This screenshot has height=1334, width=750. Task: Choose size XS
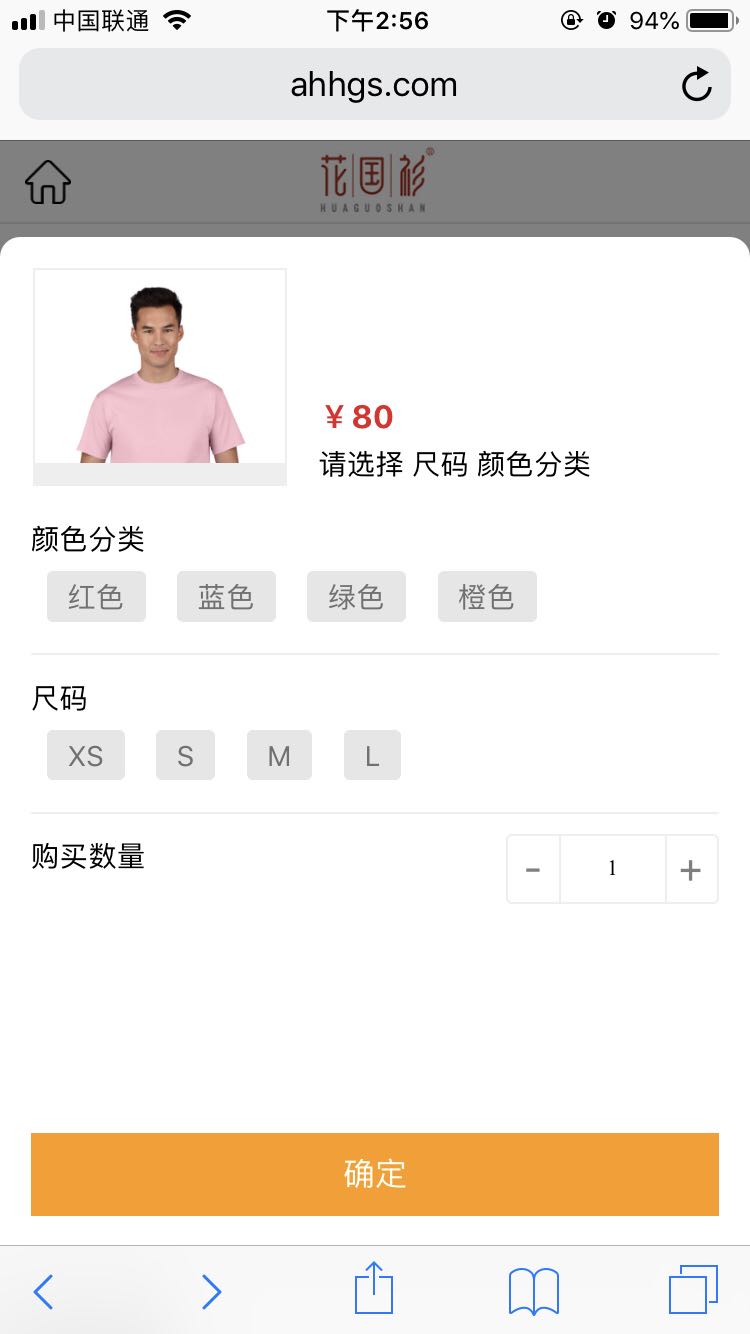pos(86,756)
